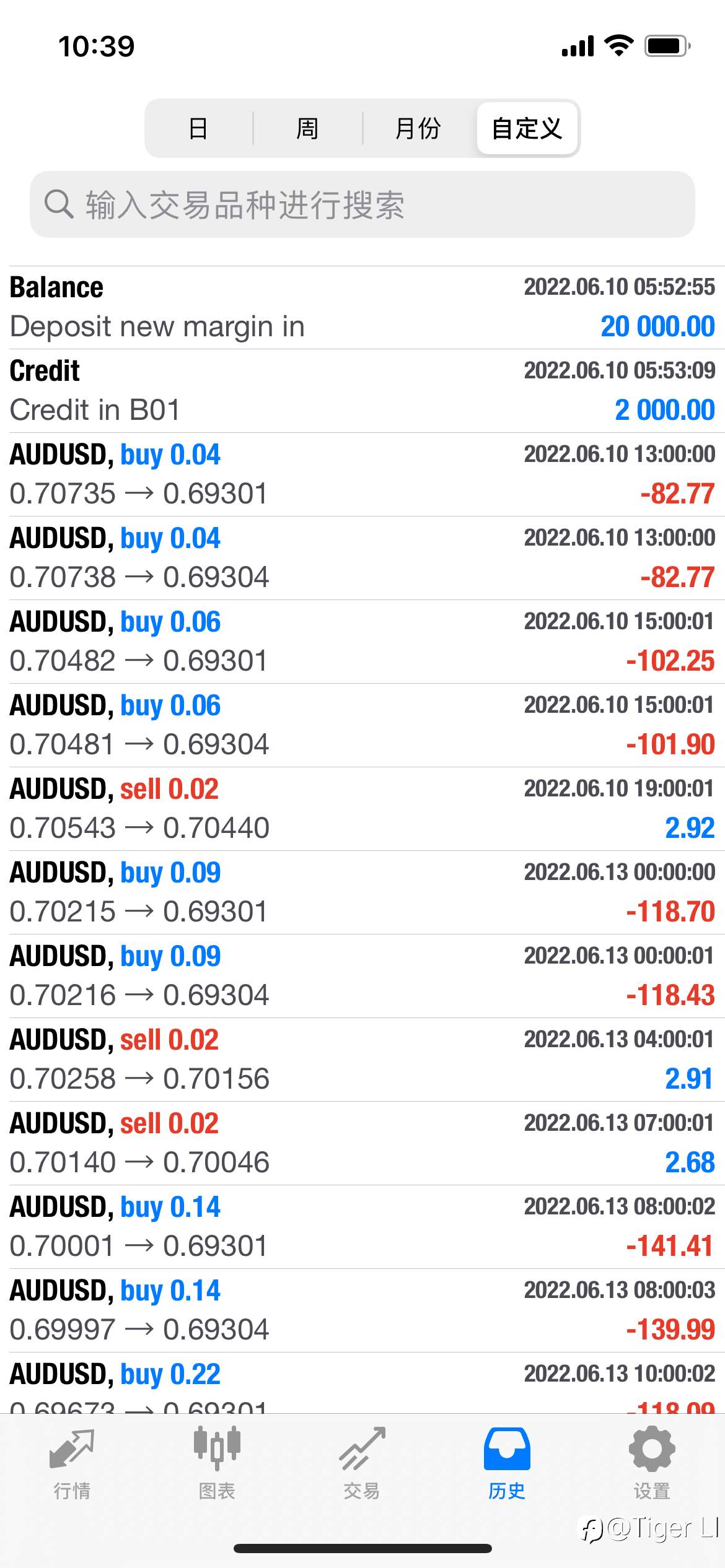Select the 自定义 custom period tab
This screenshot has width=725, height=1568.
[x=527, y=129]
